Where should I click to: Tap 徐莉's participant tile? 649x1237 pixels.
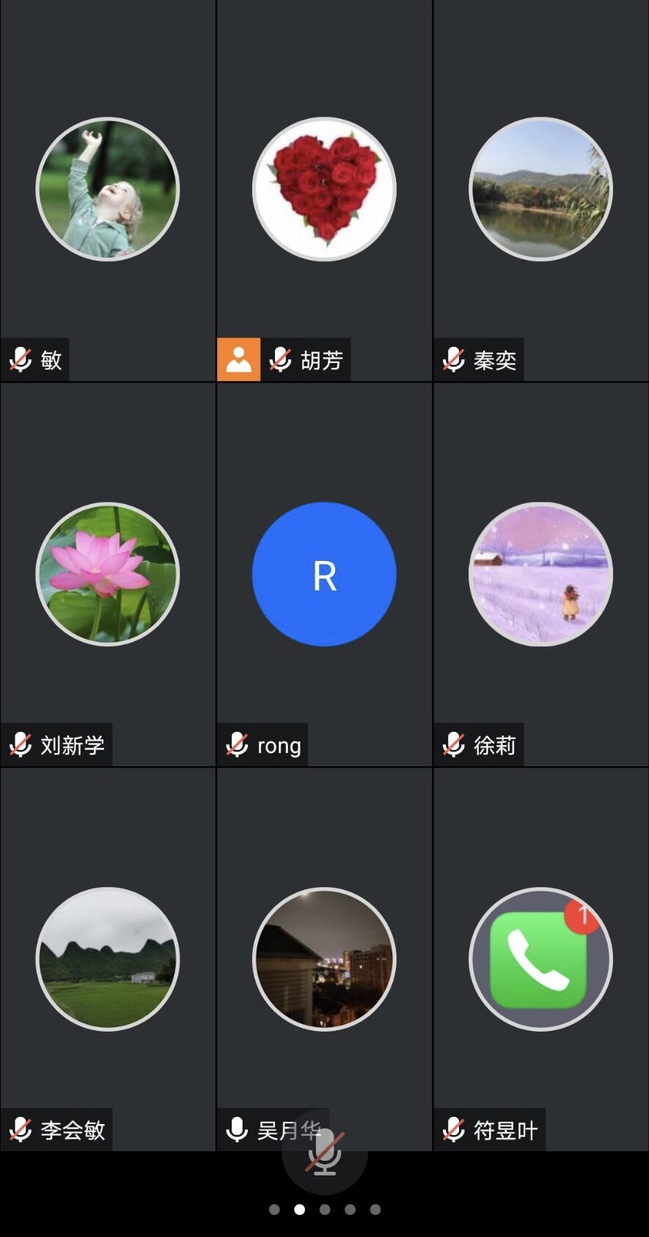point(541,574)
